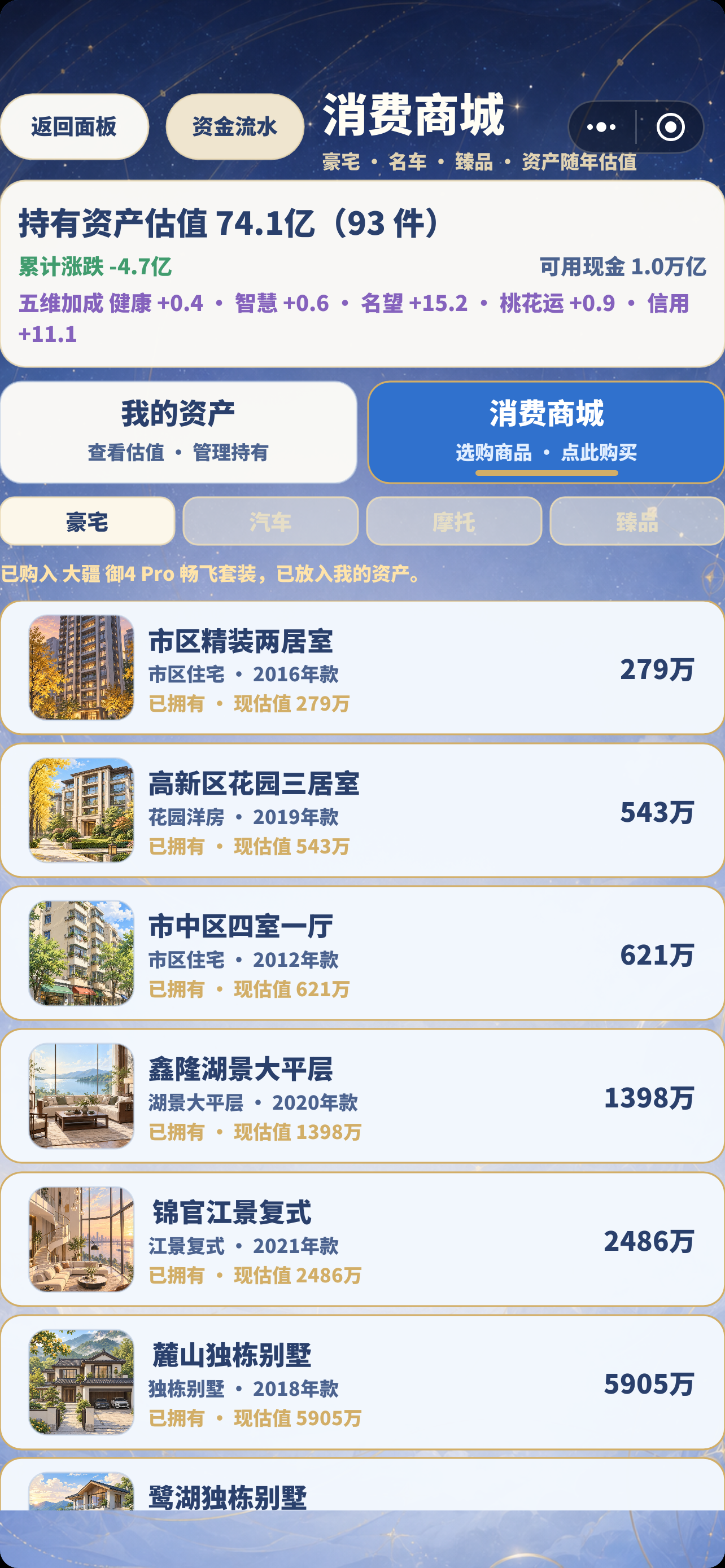View 市中区四室一厅 listing

(x=362, y=953)
